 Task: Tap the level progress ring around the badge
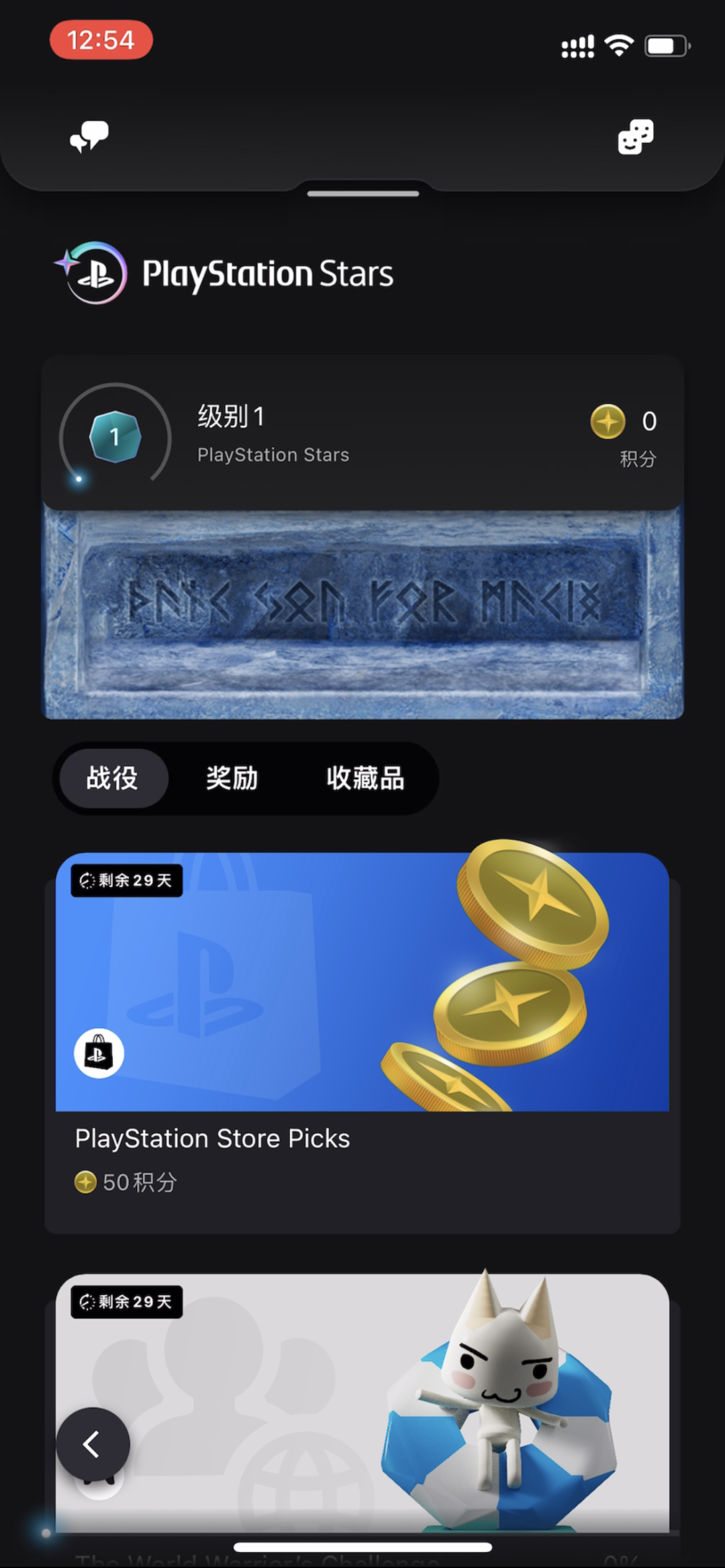coord(115,437)
